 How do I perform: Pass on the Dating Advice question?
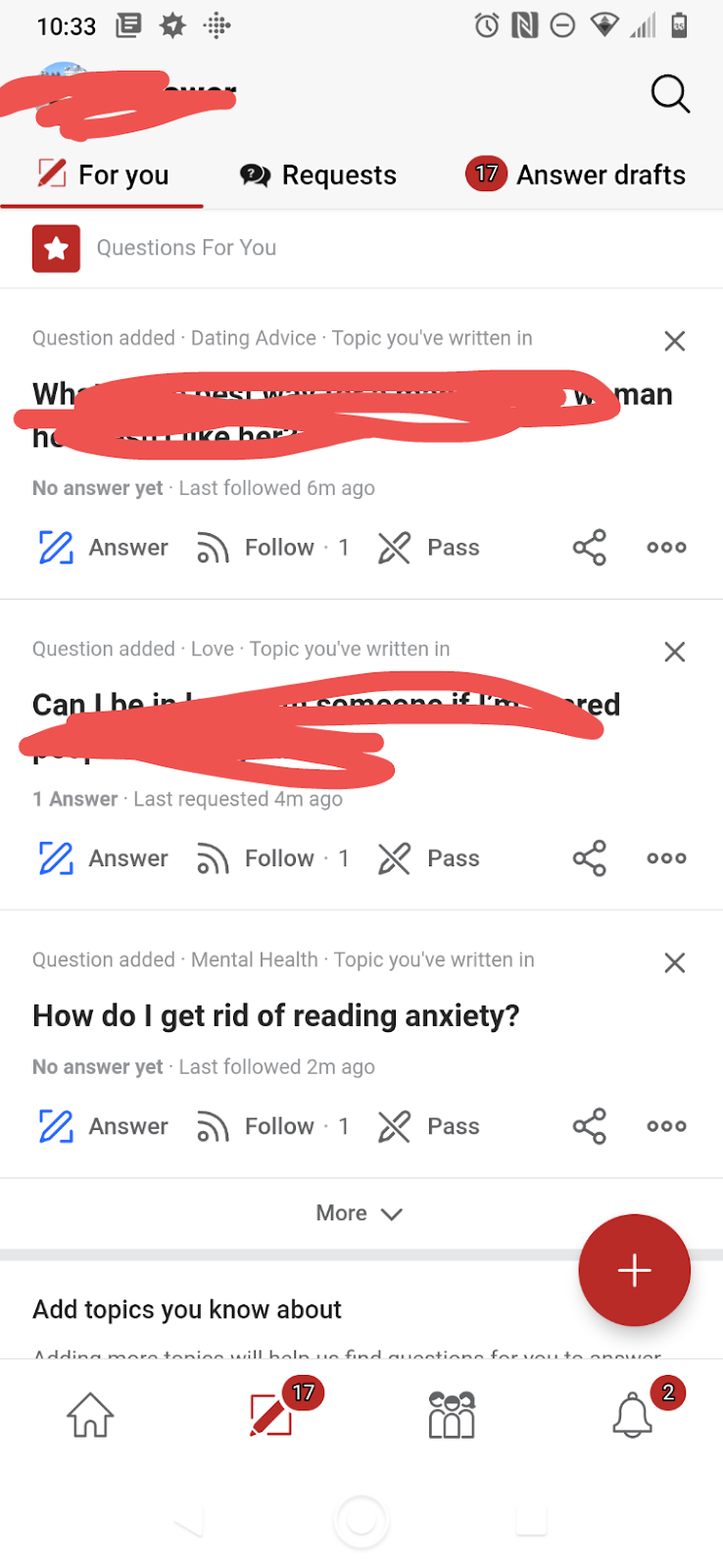click(x=429, y=547)
